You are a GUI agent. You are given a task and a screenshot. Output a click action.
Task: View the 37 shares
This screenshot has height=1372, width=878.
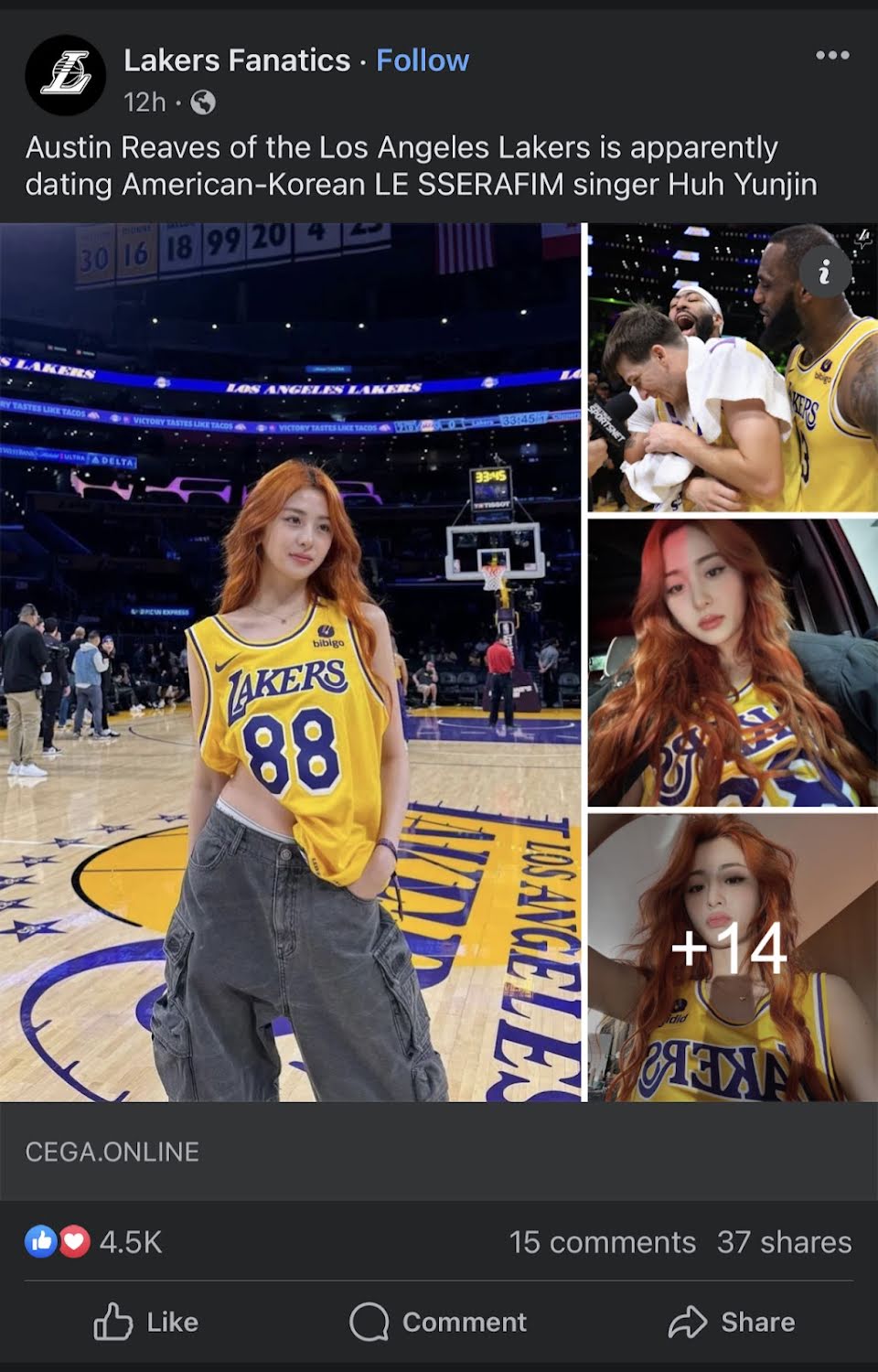(784, 1242)
